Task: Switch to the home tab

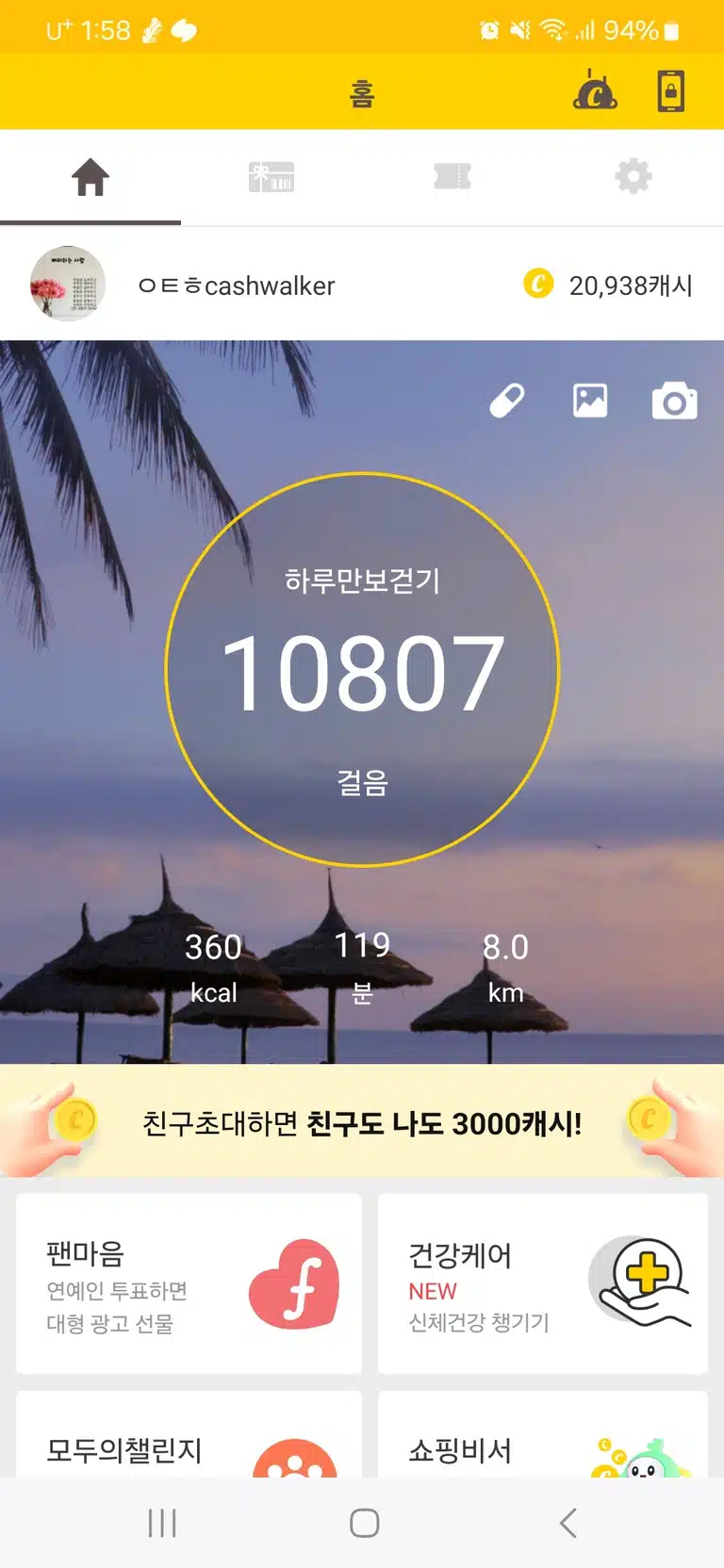Action: coord(90,177)
